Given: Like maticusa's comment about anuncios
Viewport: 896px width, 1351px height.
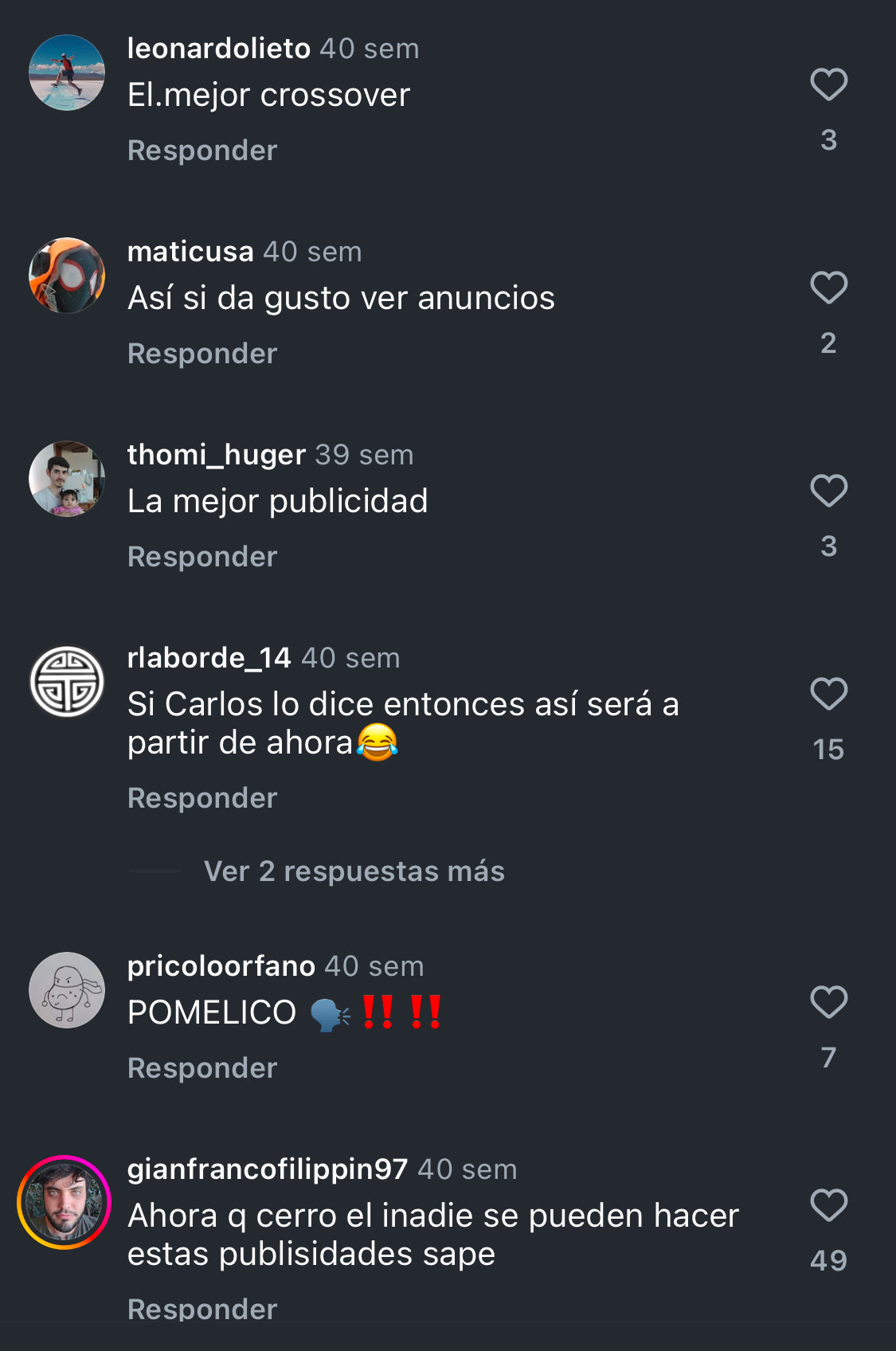Looking at the screenshot, I should [x=828, y=288].
